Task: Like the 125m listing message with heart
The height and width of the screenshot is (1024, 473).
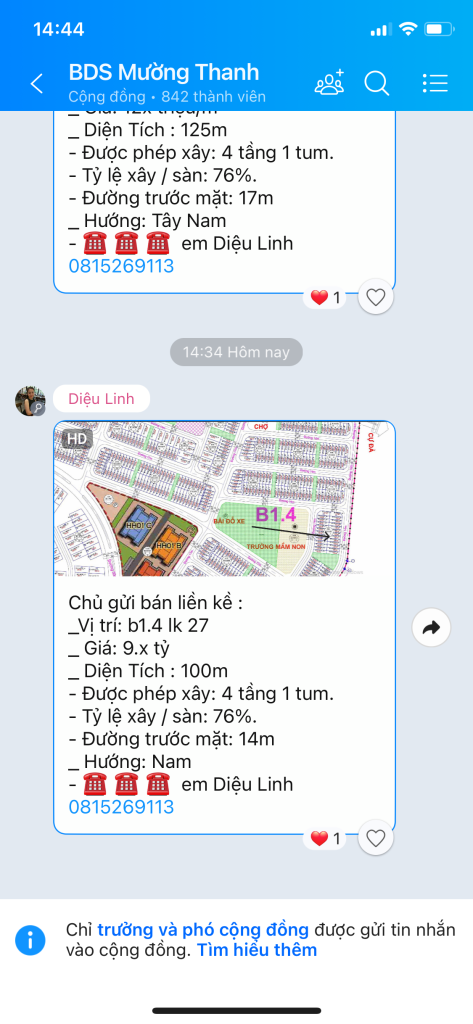Action: coord(376,298)
